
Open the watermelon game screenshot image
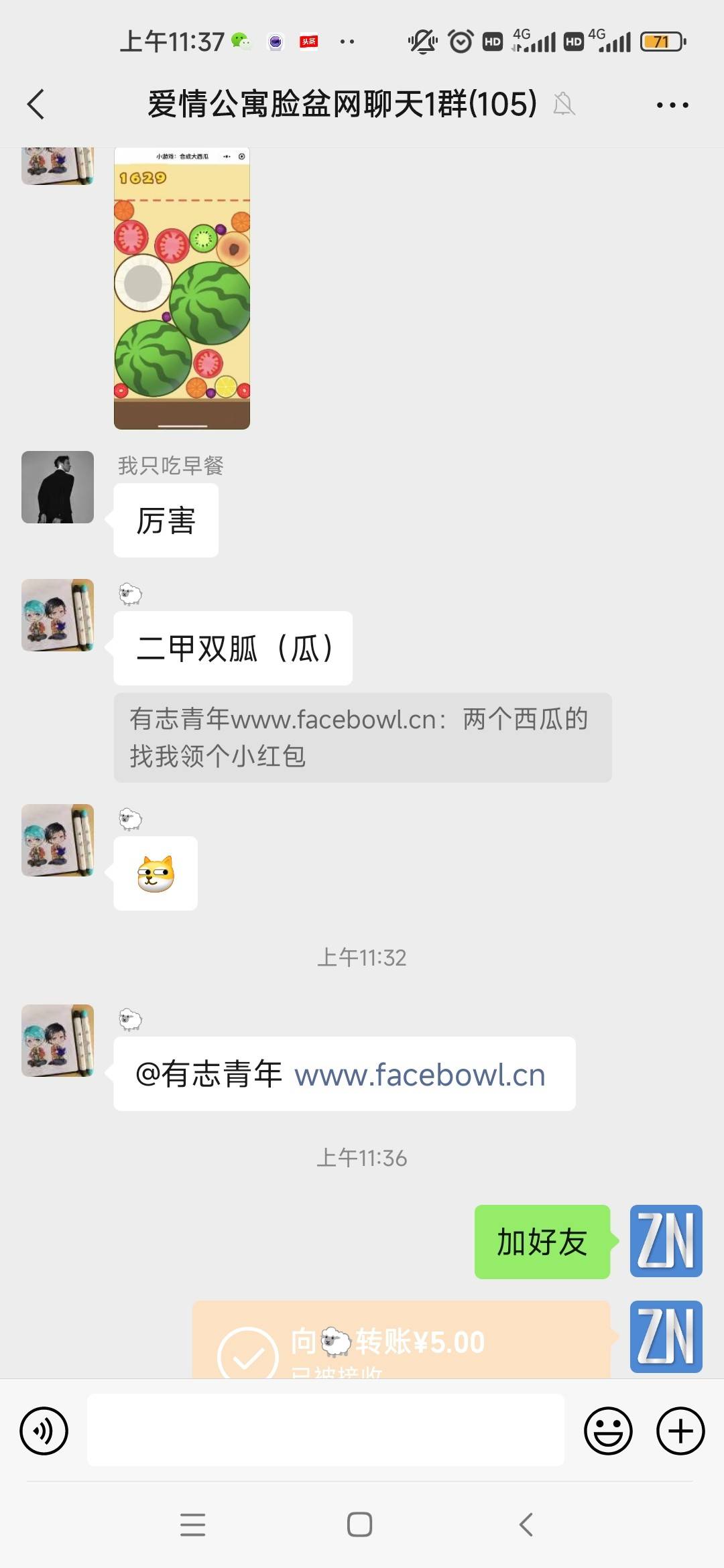[182, 288]
